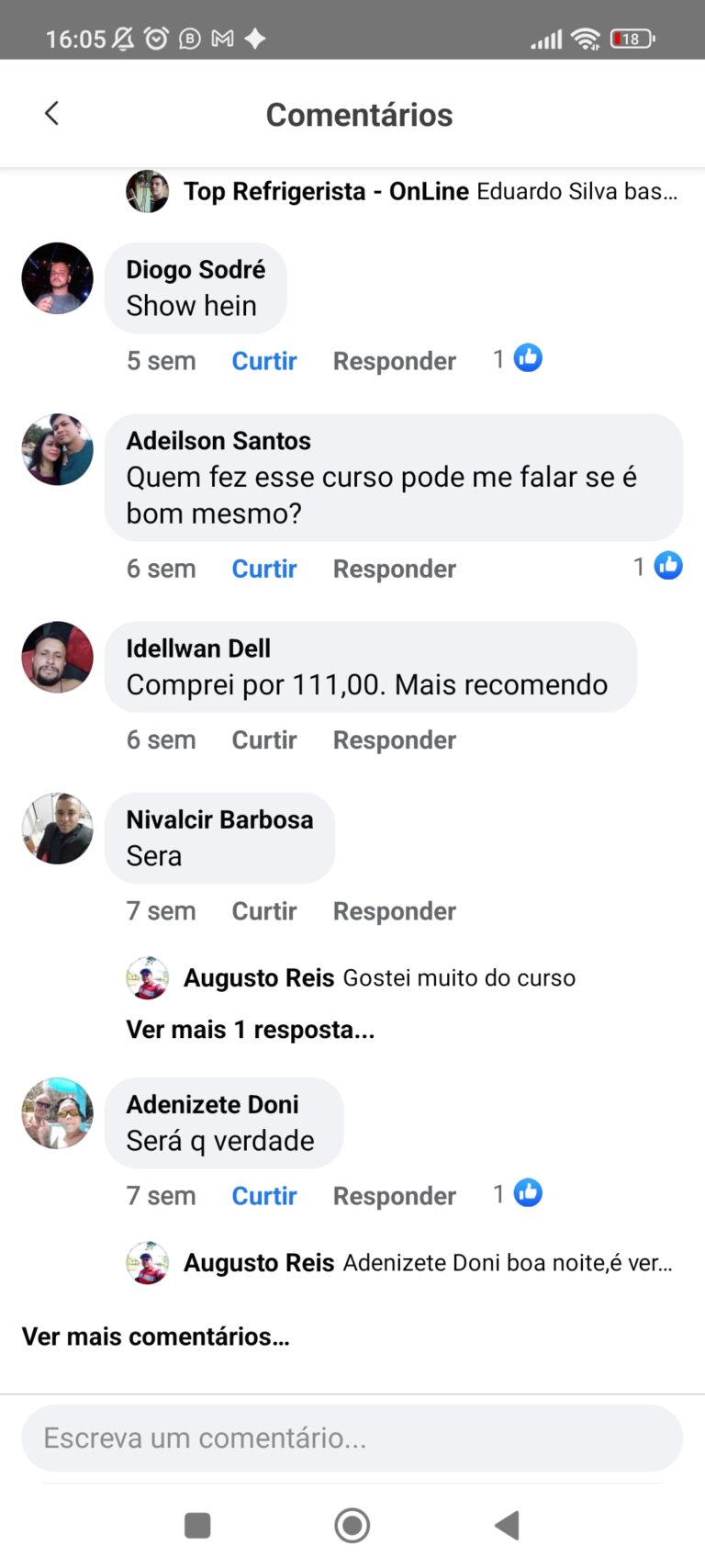Image resolution: width=705 pixels, height=1568 pixels.
Task: Reply to Diogo Sodré's comment
Action: point(394,361)
